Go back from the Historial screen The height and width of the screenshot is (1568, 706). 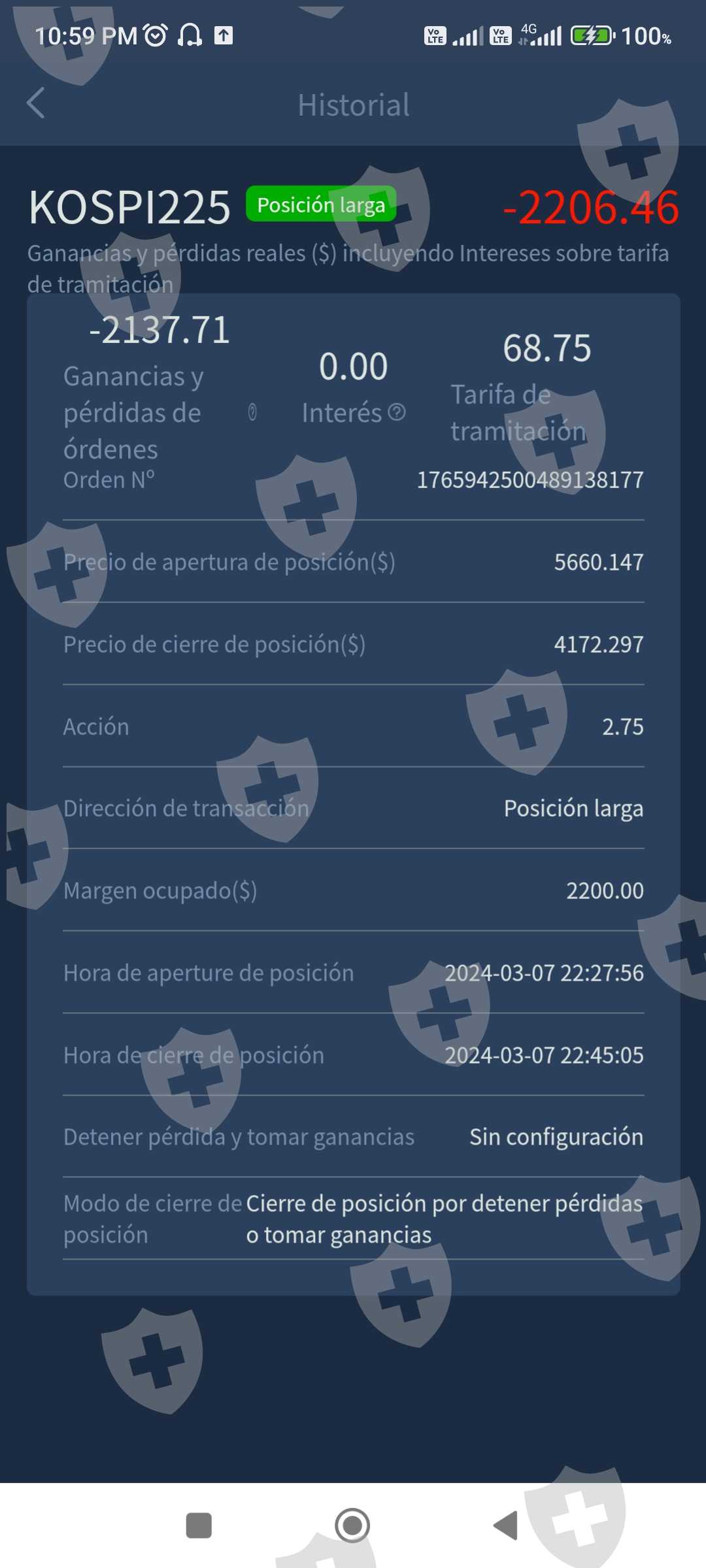pos(37,103)
